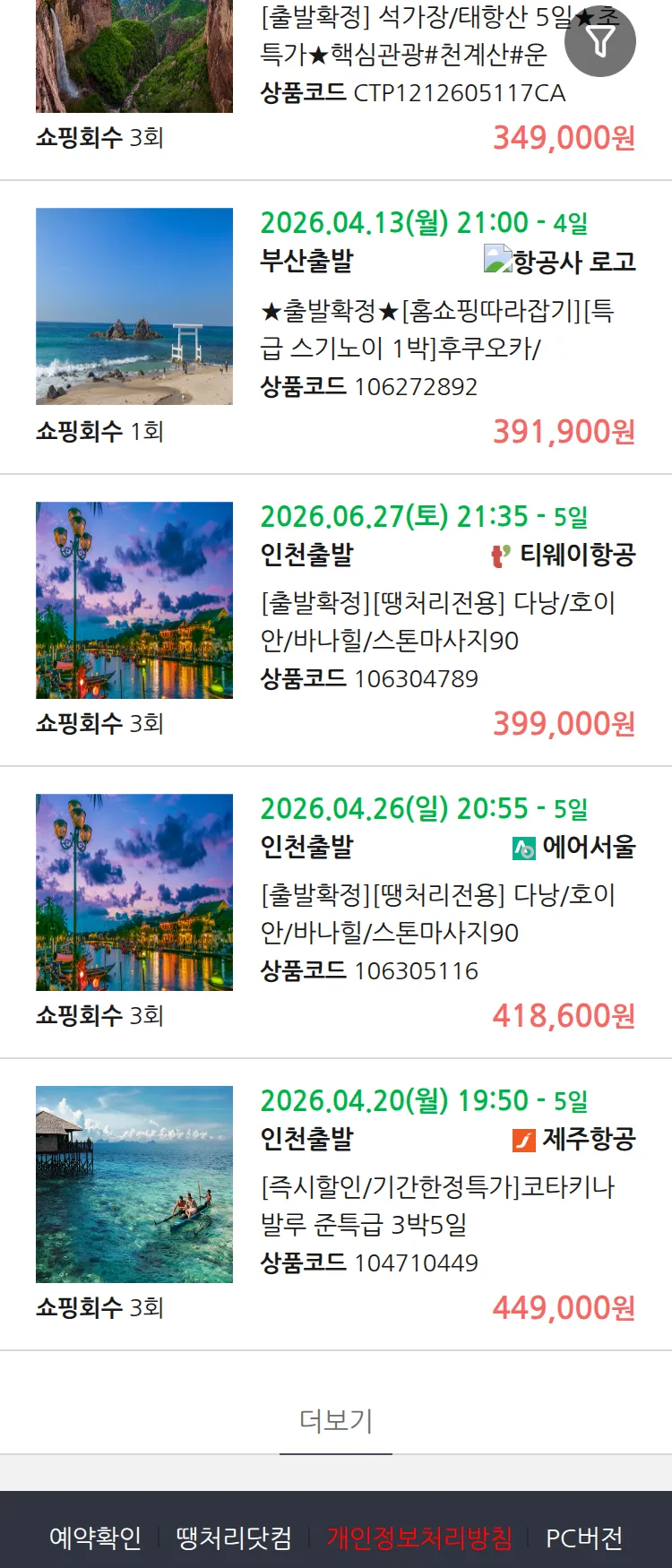This screenshot has height=1568, width=672.
Task: Open the 제주항공 코타키나발루 449,000원 package
Action: coord(436,1205)
